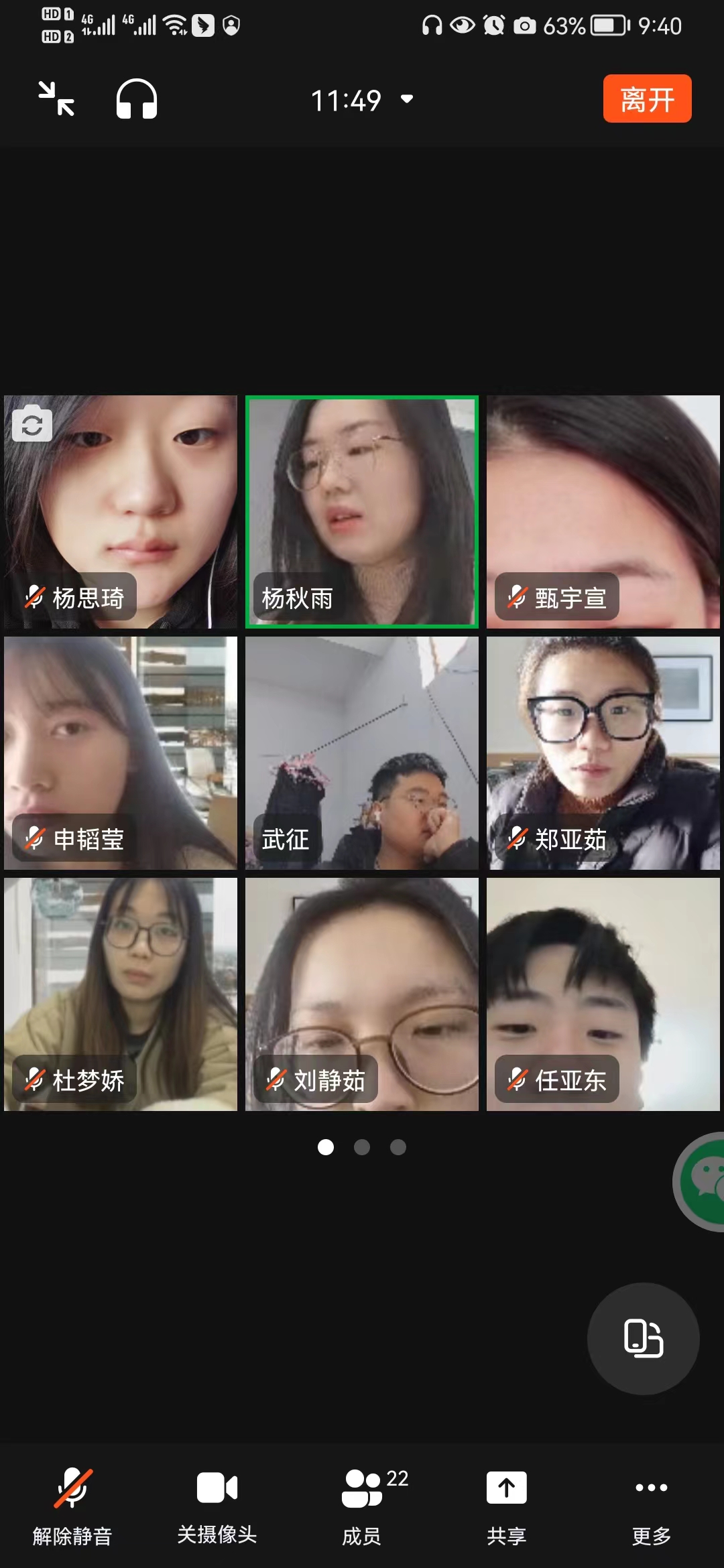Tap the floating switch-device button

tap(643, 1339)
